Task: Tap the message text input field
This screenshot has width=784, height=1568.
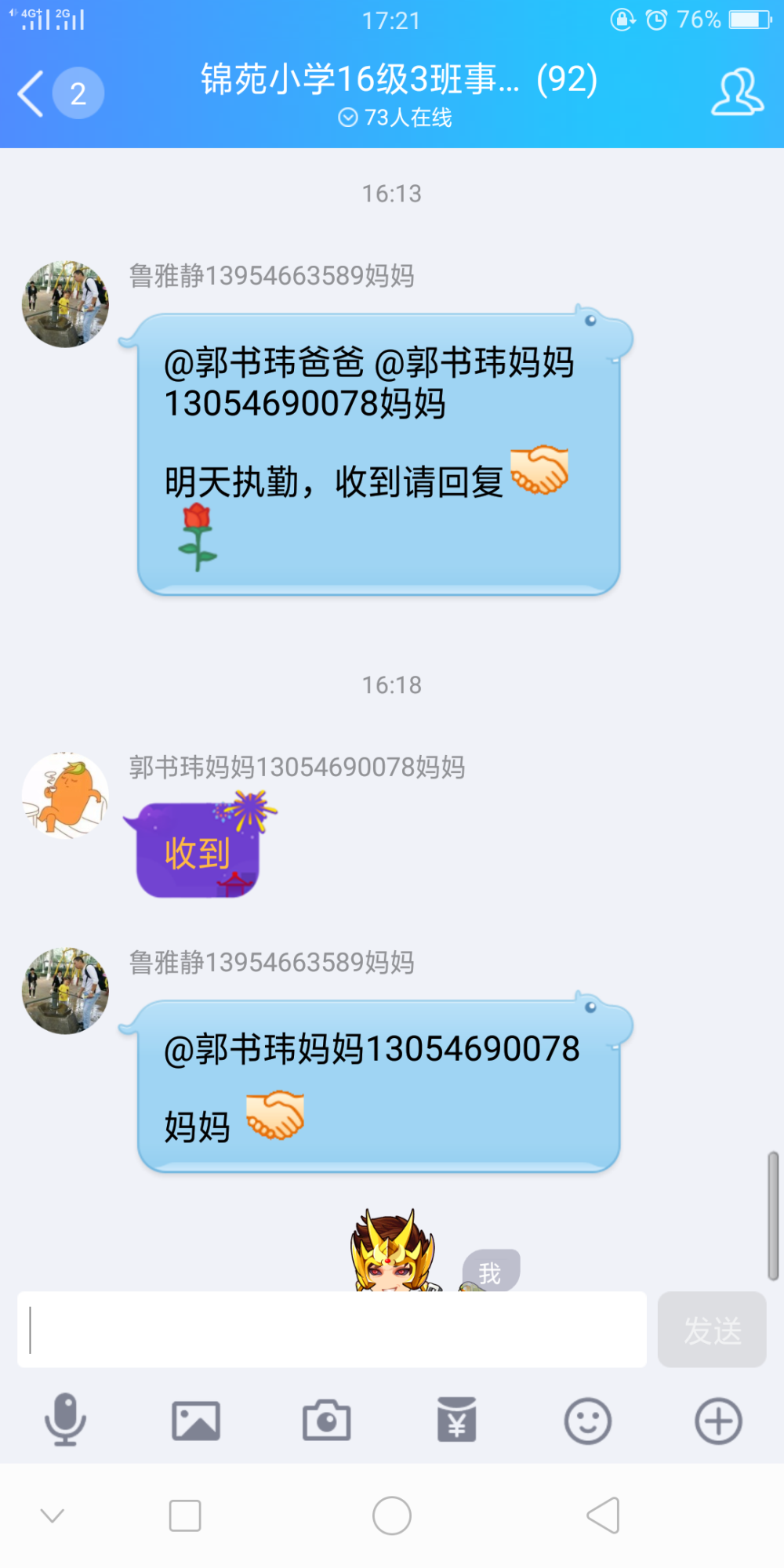Action: (332, 1329)
